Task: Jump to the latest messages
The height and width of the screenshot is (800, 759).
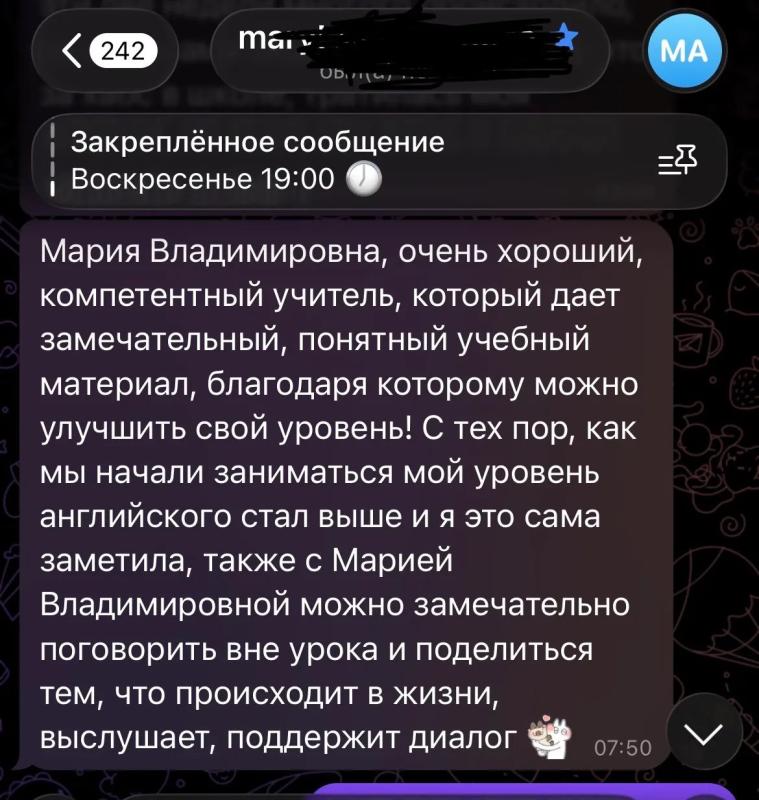Action: (x=705, y=733)
